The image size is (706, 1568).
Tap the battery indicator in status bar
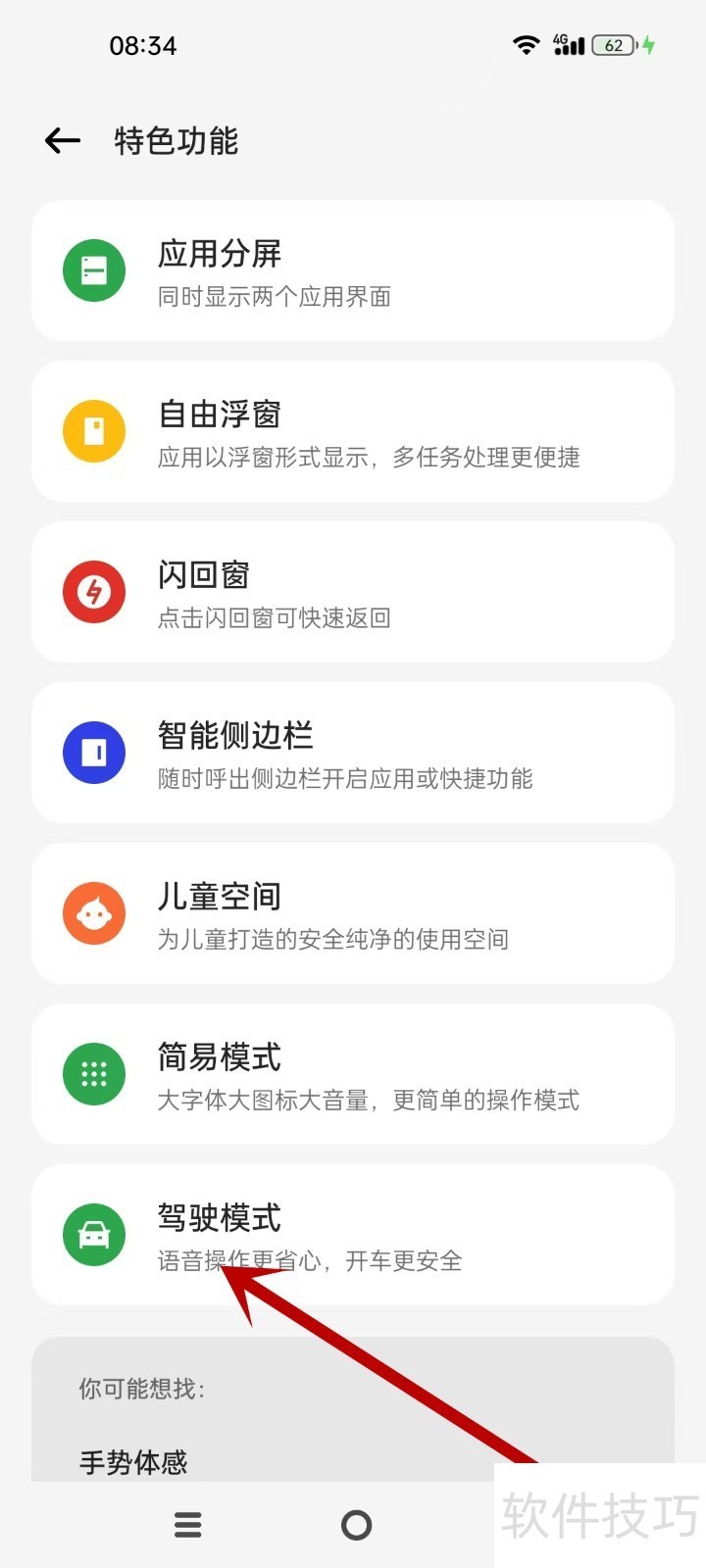613,44
